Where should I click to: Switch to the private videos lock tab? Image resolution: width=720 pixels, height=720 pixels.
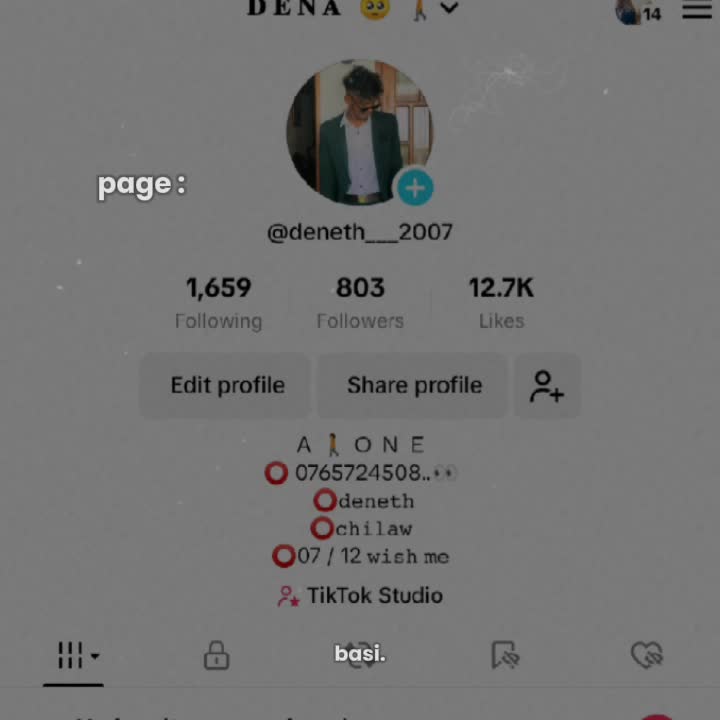[x=216, y=656]
